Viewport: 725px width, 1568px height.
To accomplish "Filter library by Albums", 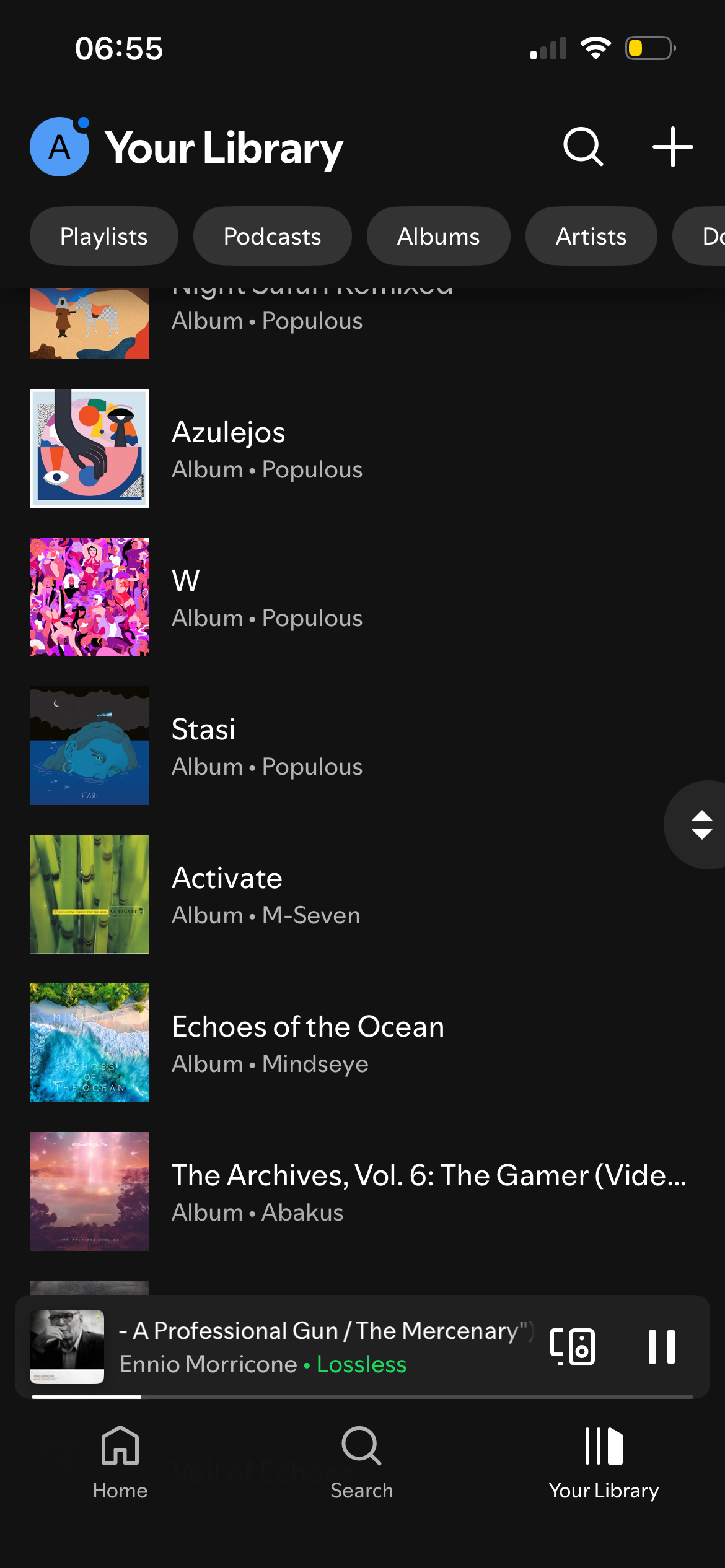I will (438, 237).
